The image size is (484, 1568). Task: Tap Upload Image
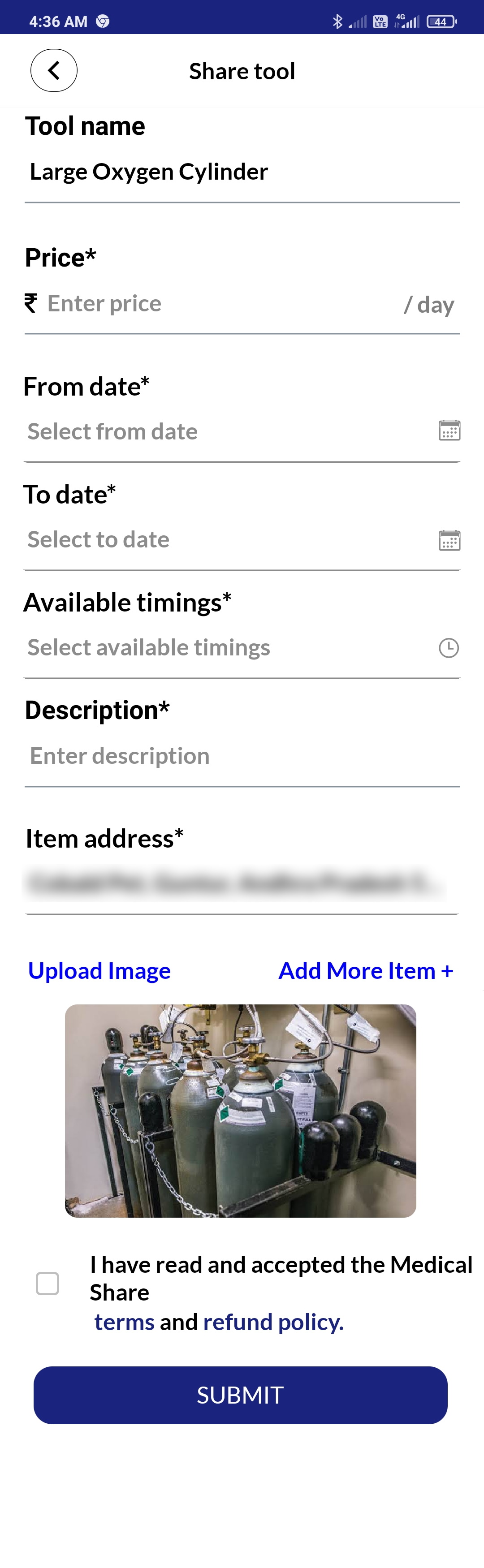pos(99,971)
